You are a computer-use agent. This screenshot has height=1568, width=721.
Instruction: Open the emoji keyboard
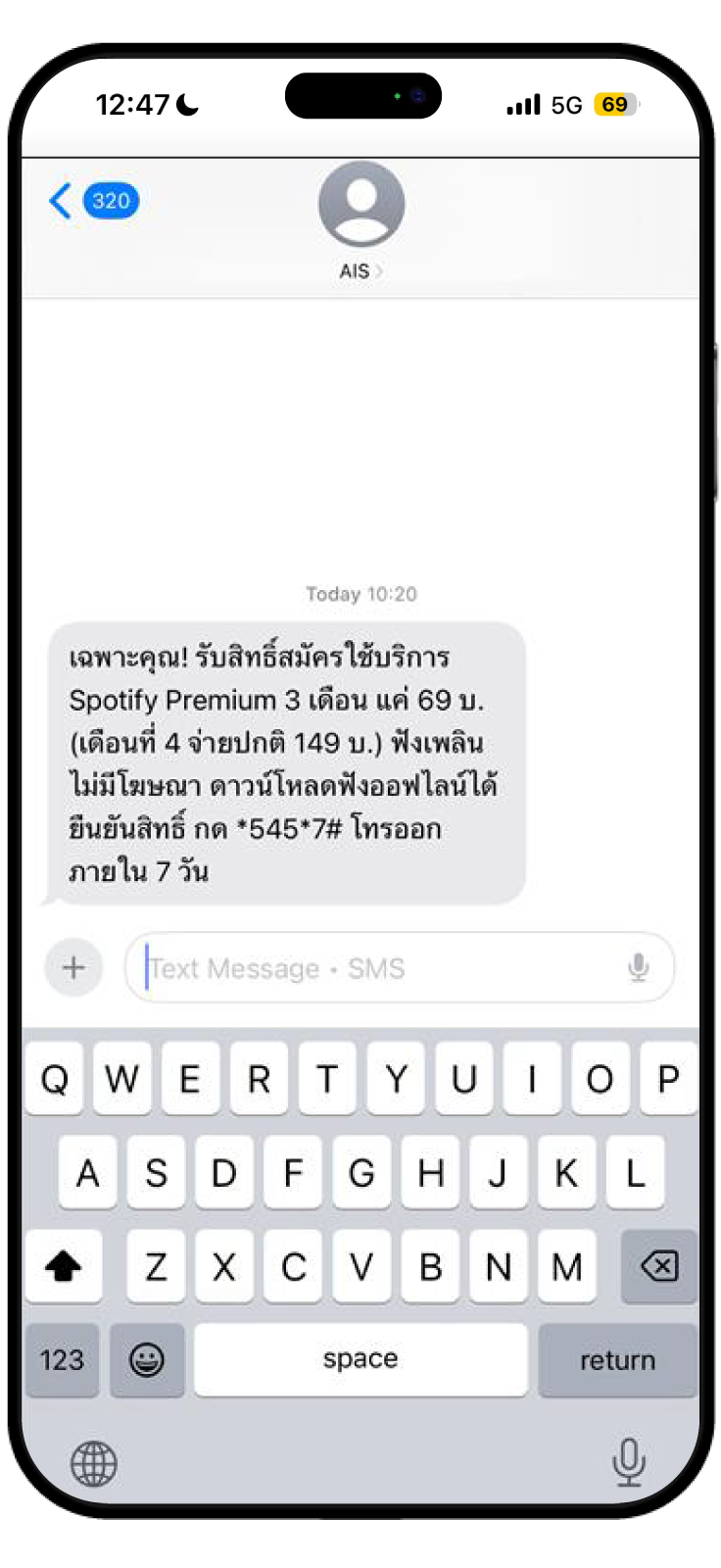pyautogui.click(x=147, y=1360)
